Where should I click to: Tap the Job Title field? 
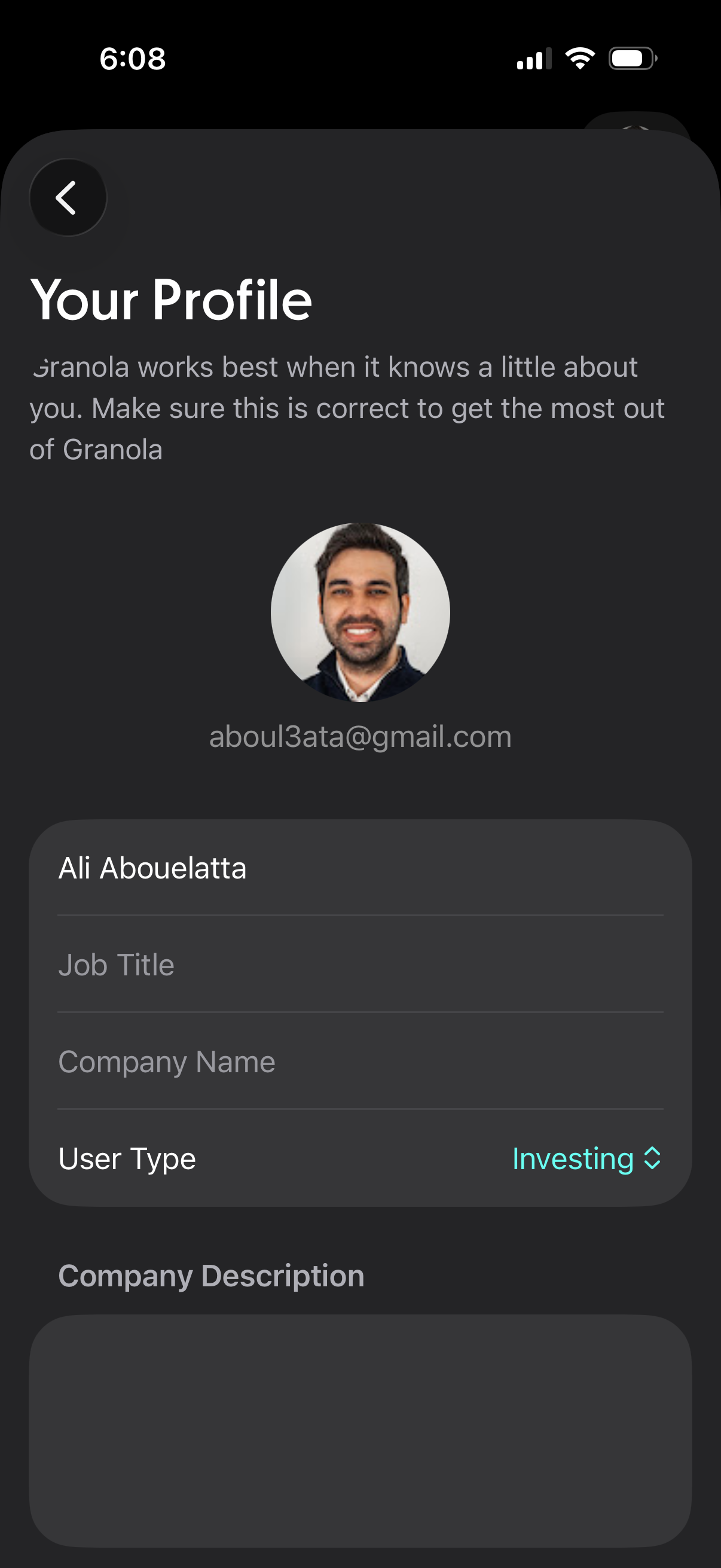359,965
